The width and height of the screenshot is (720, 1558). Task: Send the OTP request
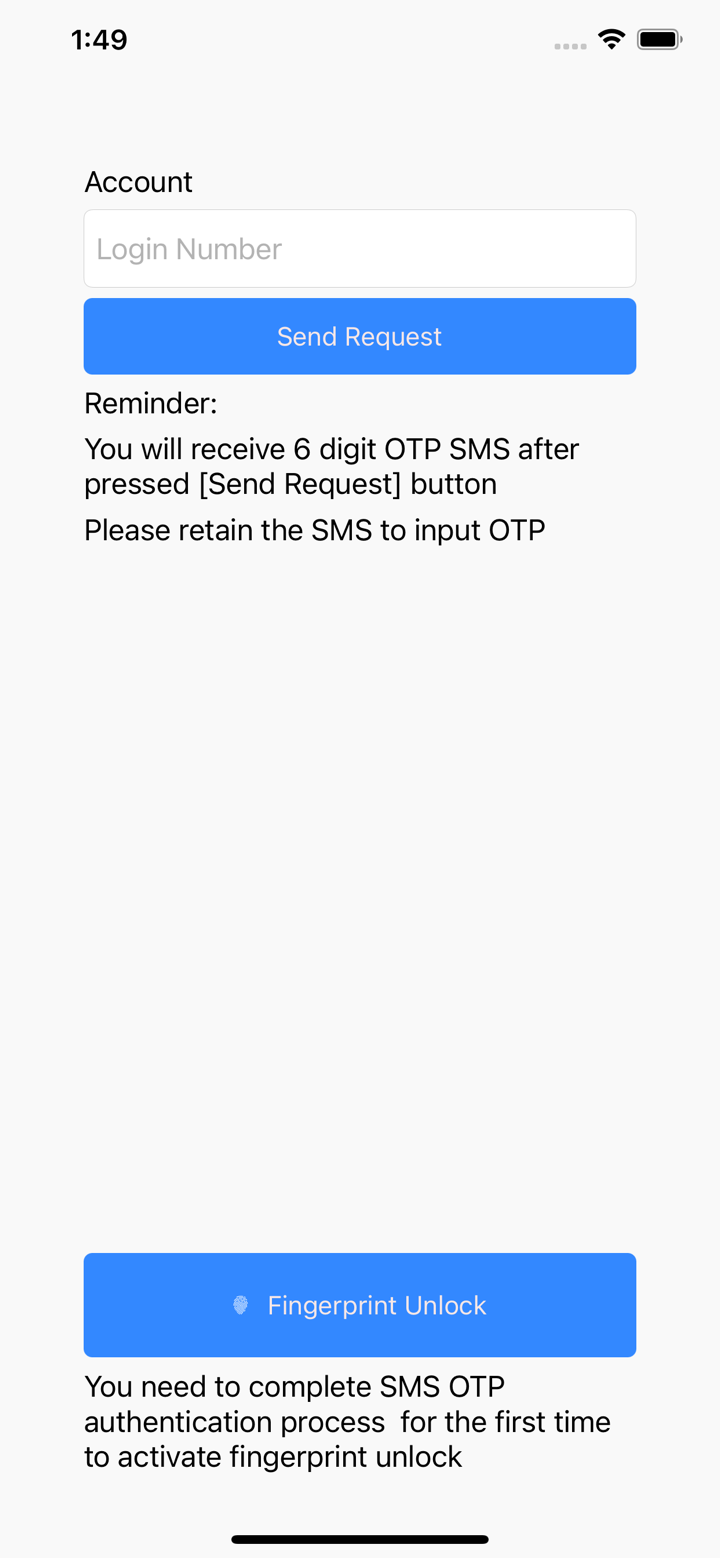(359, 337)
